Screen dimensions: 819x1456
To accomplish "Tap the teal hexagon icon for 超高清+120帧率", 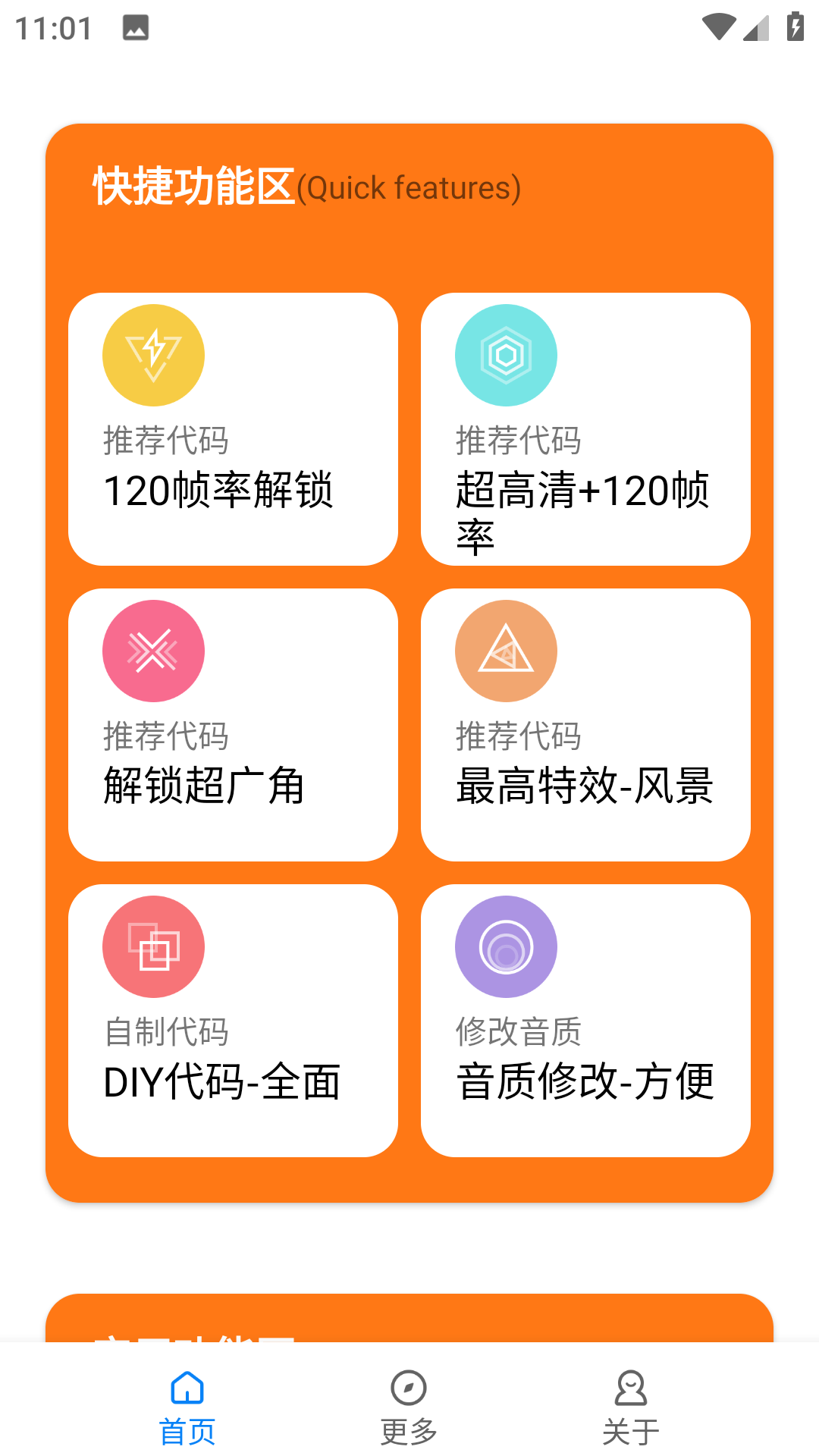I will coord(506,354).
